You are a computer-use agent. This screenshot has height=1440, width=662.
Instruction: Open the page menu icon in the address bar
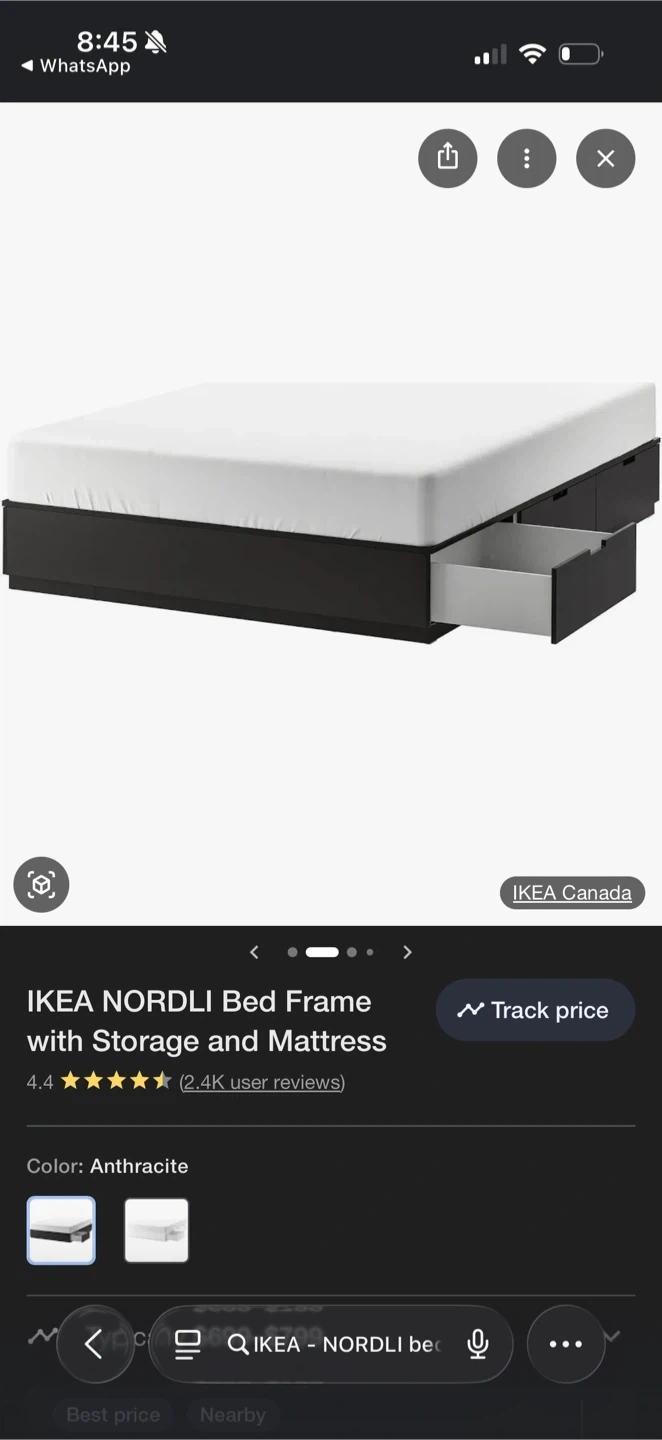coord(187,1344)
